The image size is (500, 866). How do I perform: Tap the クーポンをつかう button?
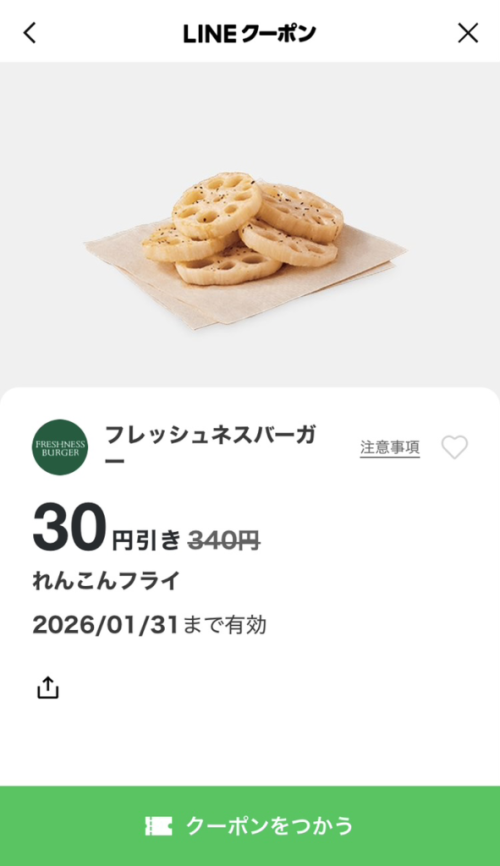point(250,826)
